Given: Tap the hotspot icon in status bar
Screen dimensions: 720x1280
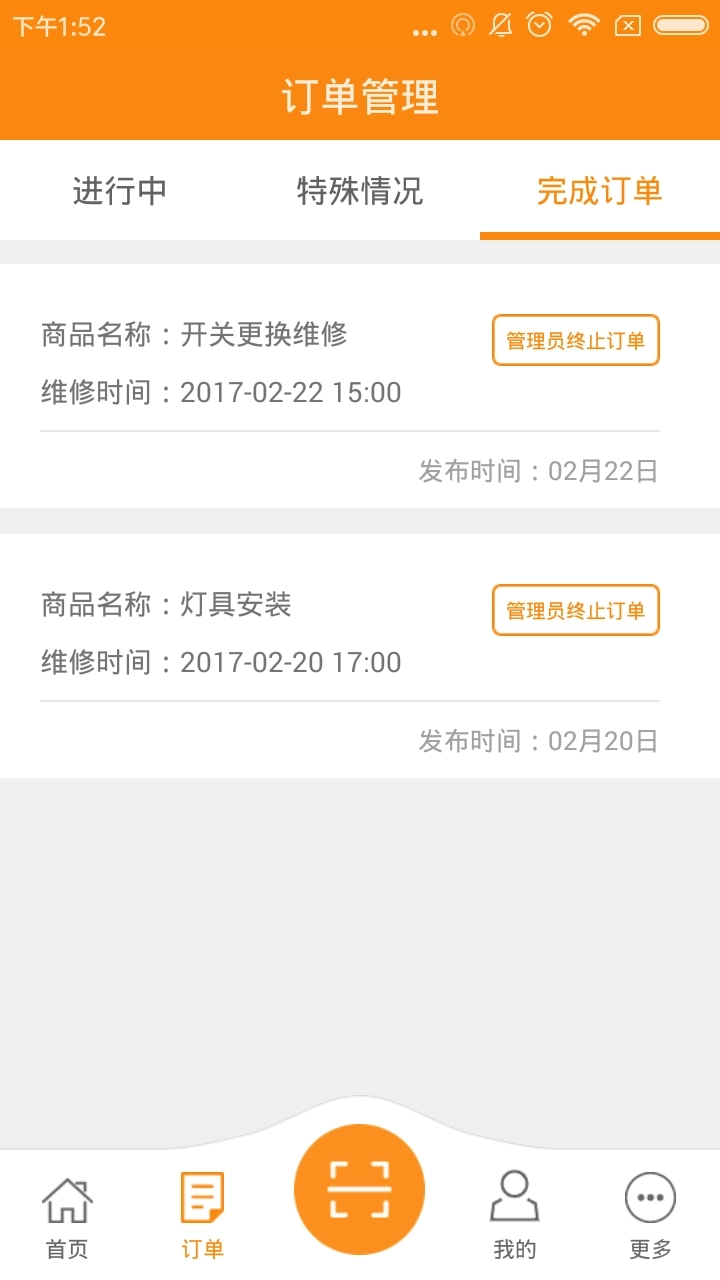Looking at the screenshot, I should [x=462, y=27].
